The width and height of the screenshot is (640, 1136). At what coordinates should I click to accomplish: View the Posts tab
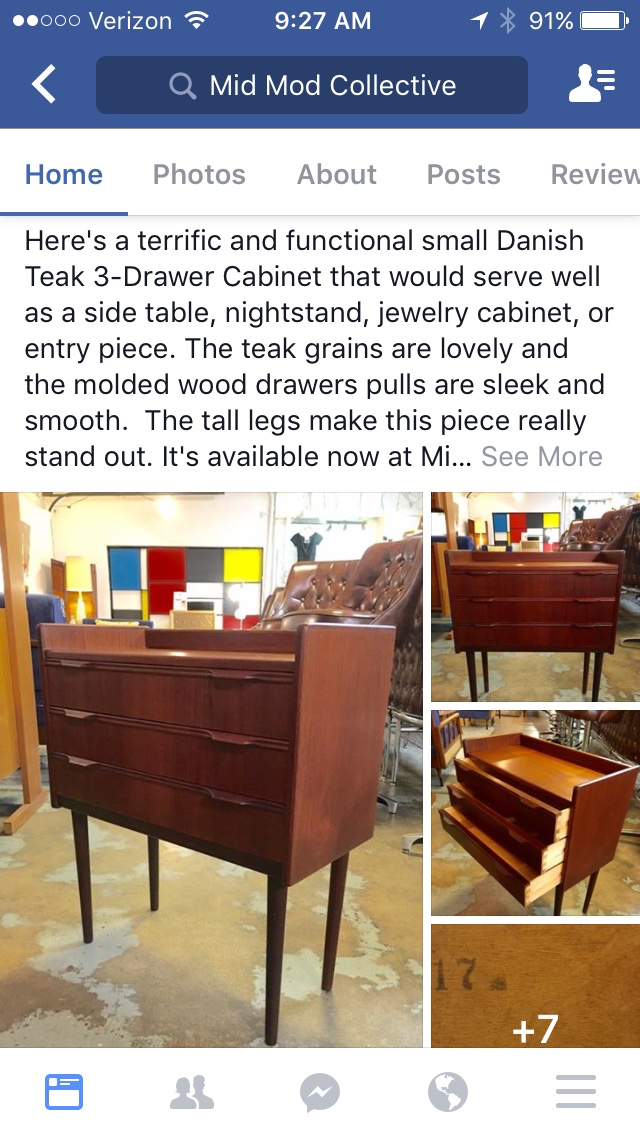(x=463, y=174)
